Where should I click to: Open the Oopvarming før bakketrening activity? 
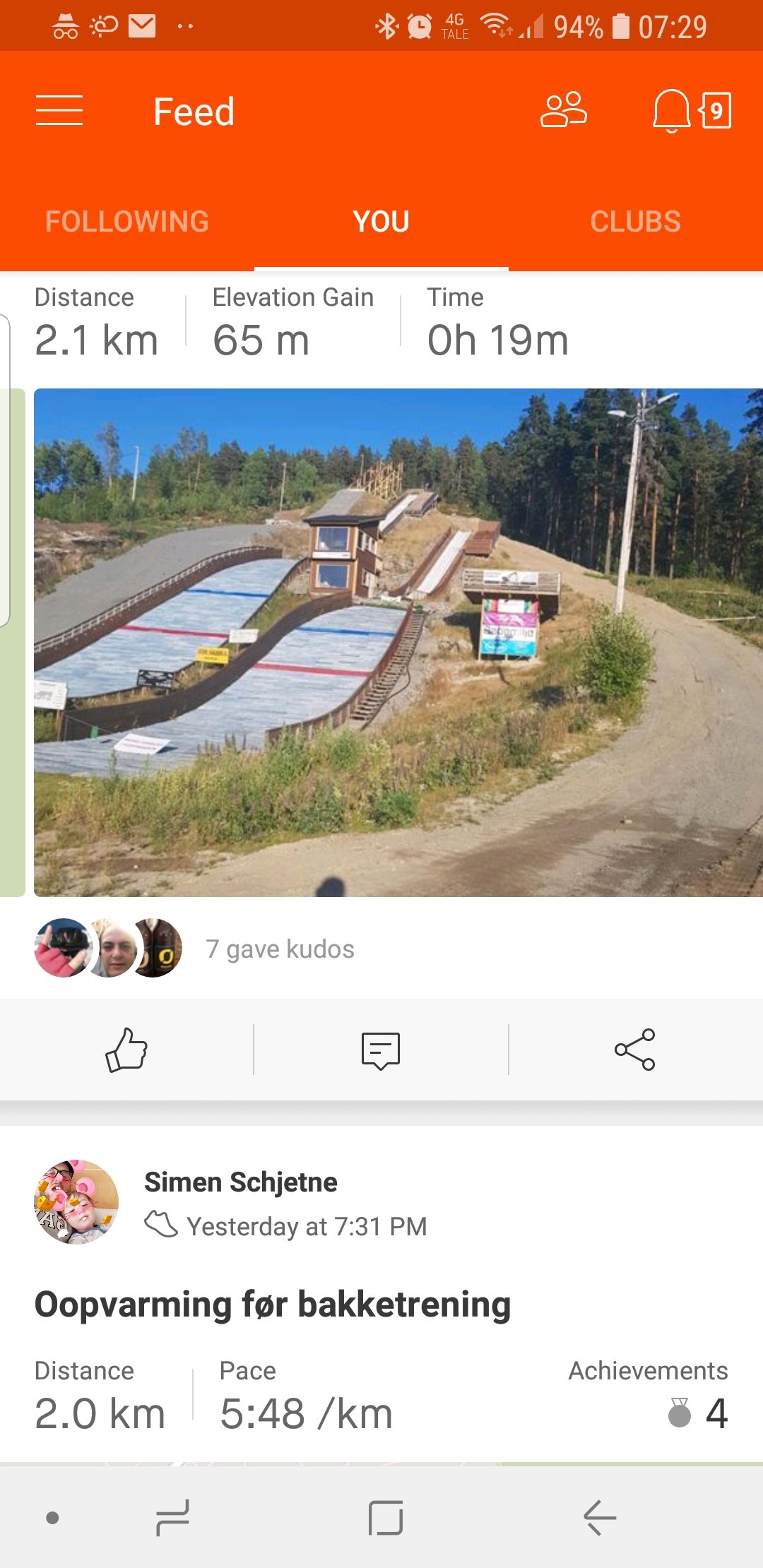273,1304
